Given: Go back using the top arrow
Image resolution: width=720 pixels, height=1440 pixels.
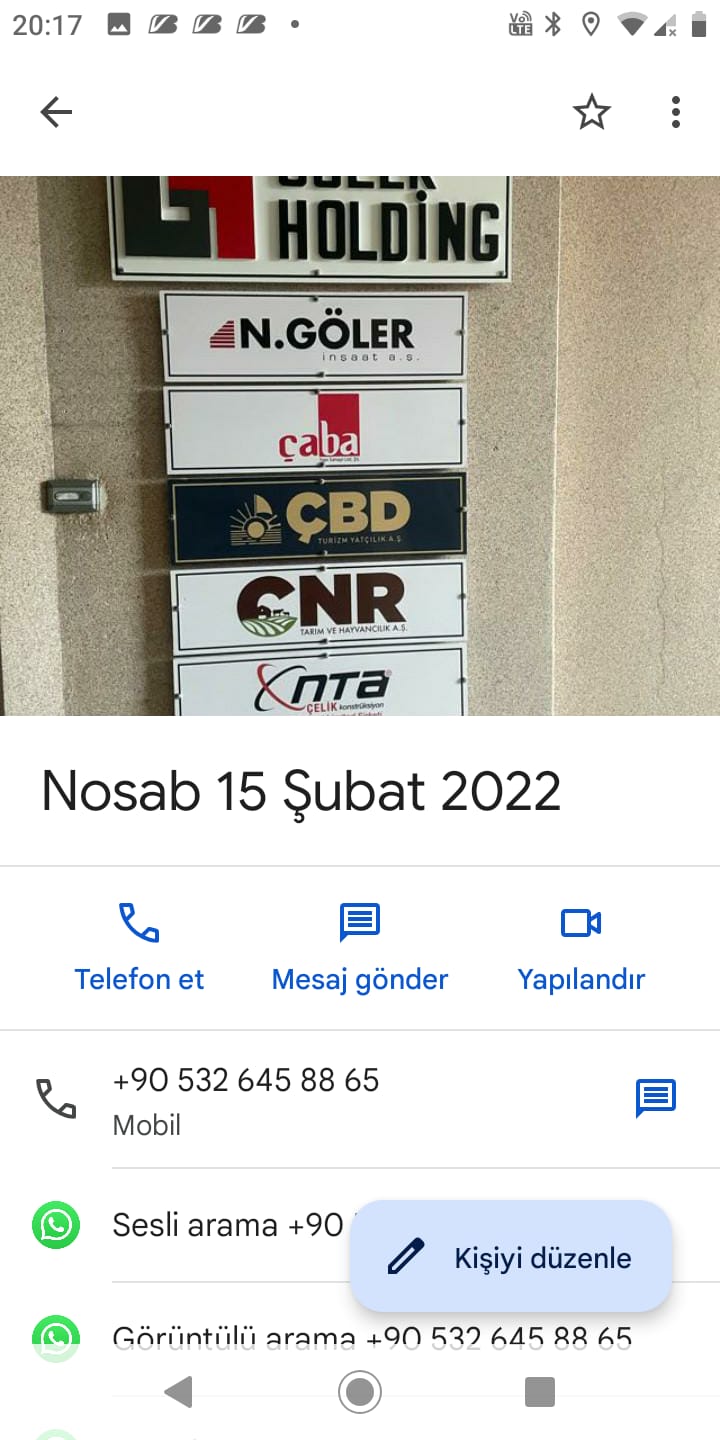Looking at the screenshot, I should pos(56,112).
